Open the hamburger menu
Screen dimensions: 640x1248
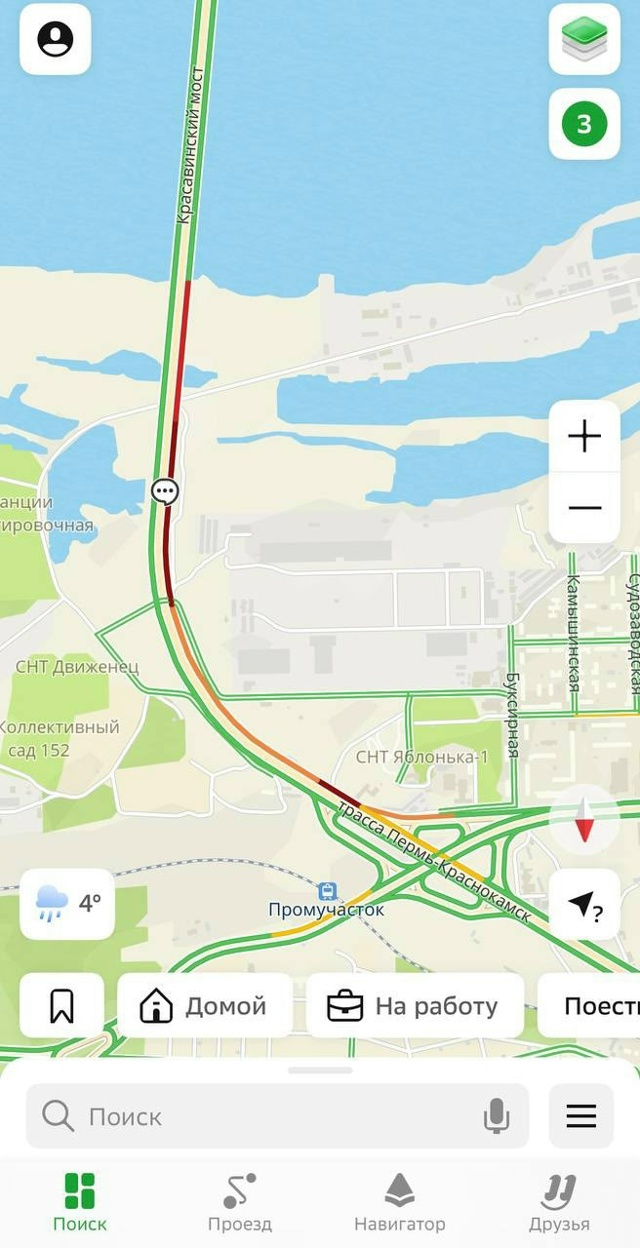(x=581, y=1116)
